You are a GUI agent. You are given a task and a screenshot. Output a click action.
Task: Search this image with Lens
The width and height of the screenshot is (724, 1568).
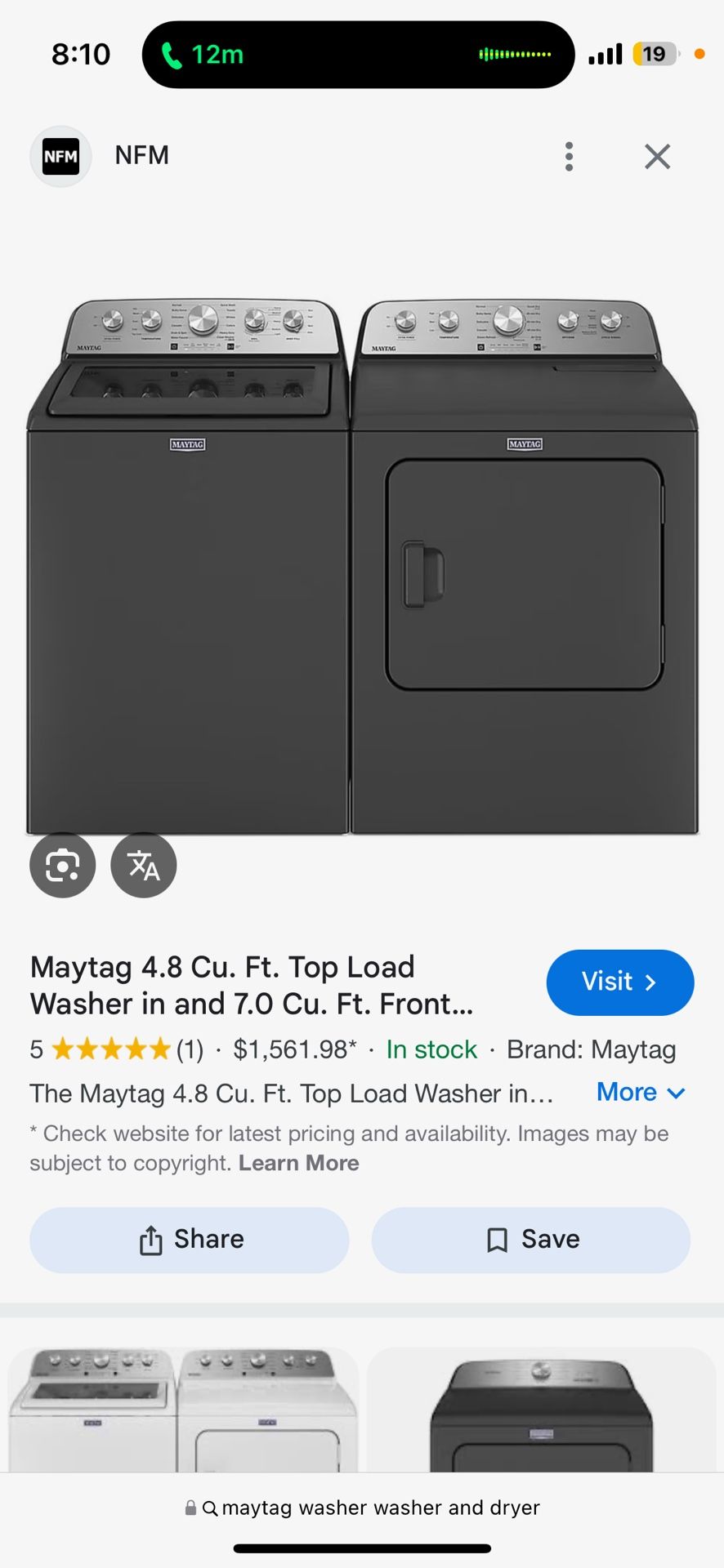point(63,865)
